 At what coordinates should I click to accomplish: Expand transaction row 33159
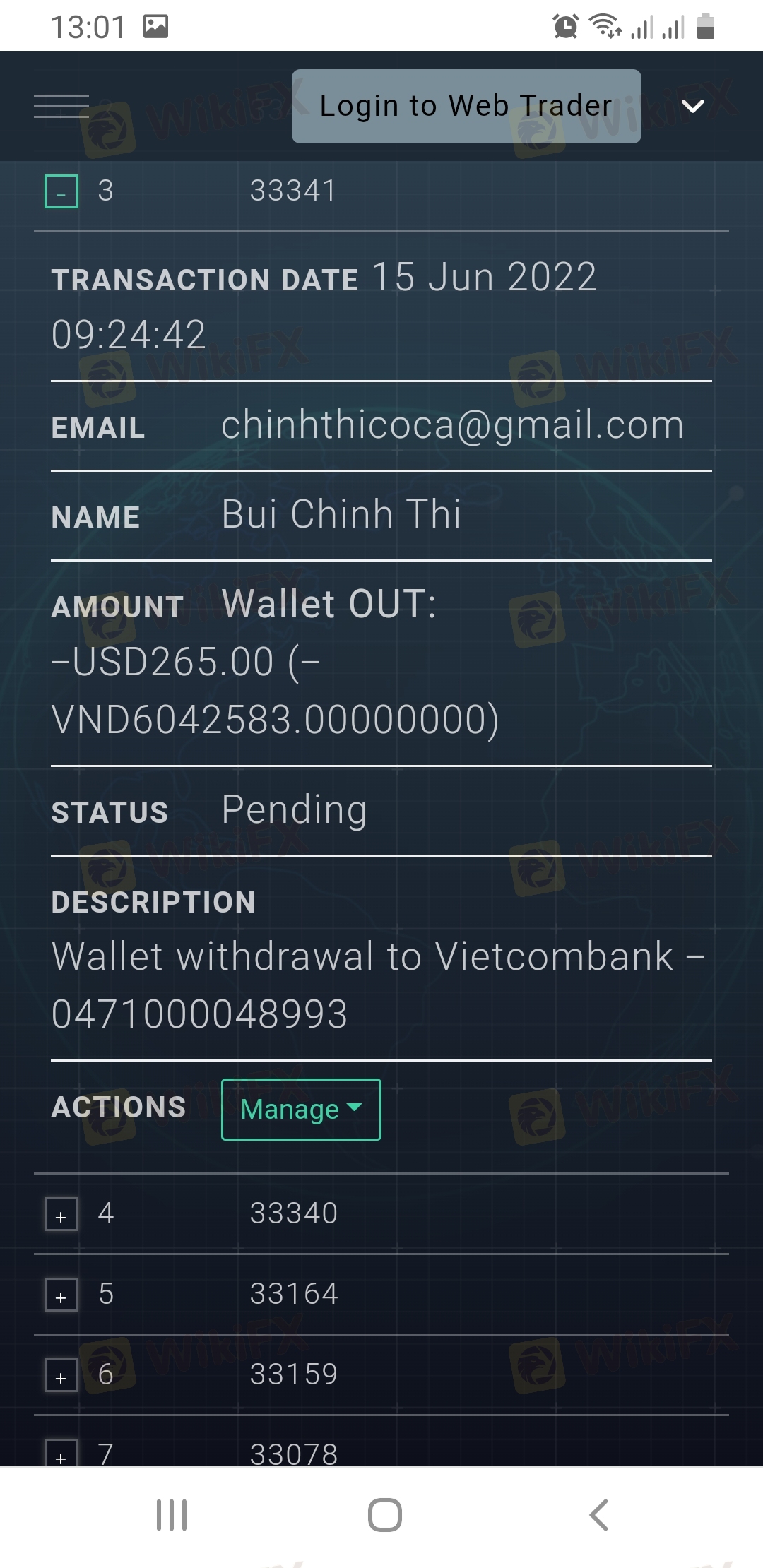pos(61,1375)
